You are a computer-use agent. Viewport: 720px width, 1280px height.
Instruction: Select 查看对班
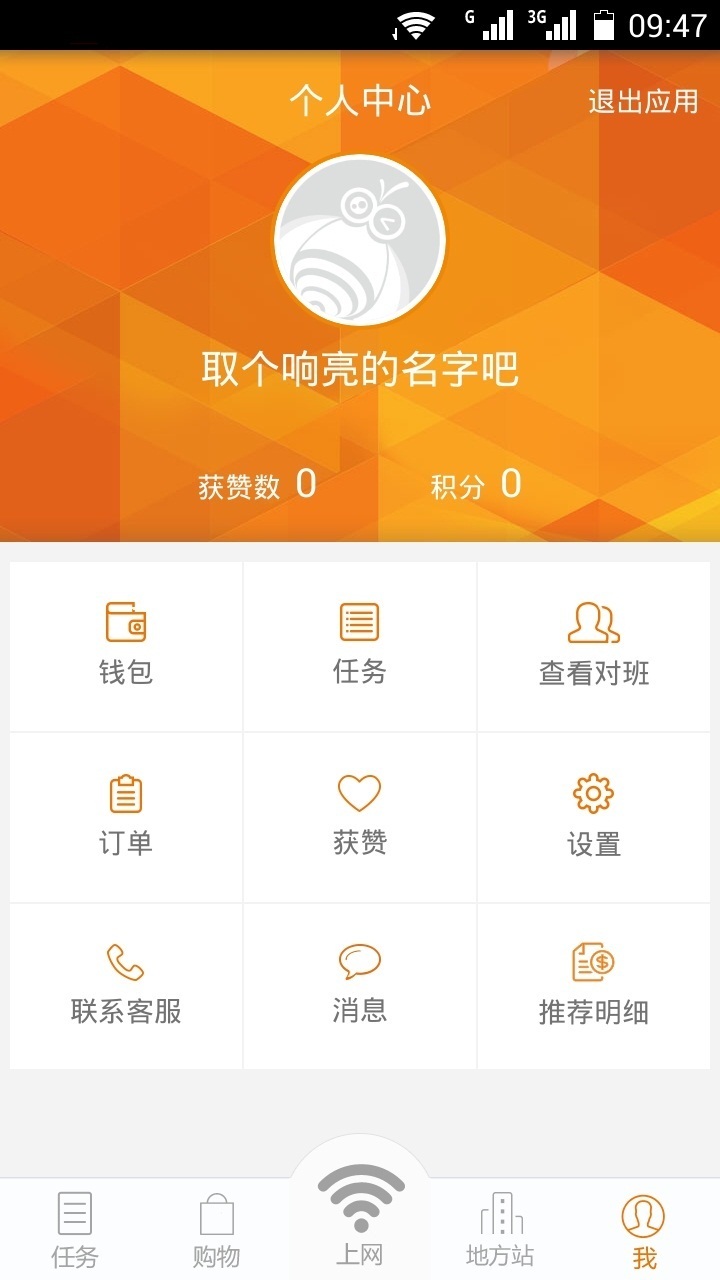pyautogui.click(x=594, y=645)
